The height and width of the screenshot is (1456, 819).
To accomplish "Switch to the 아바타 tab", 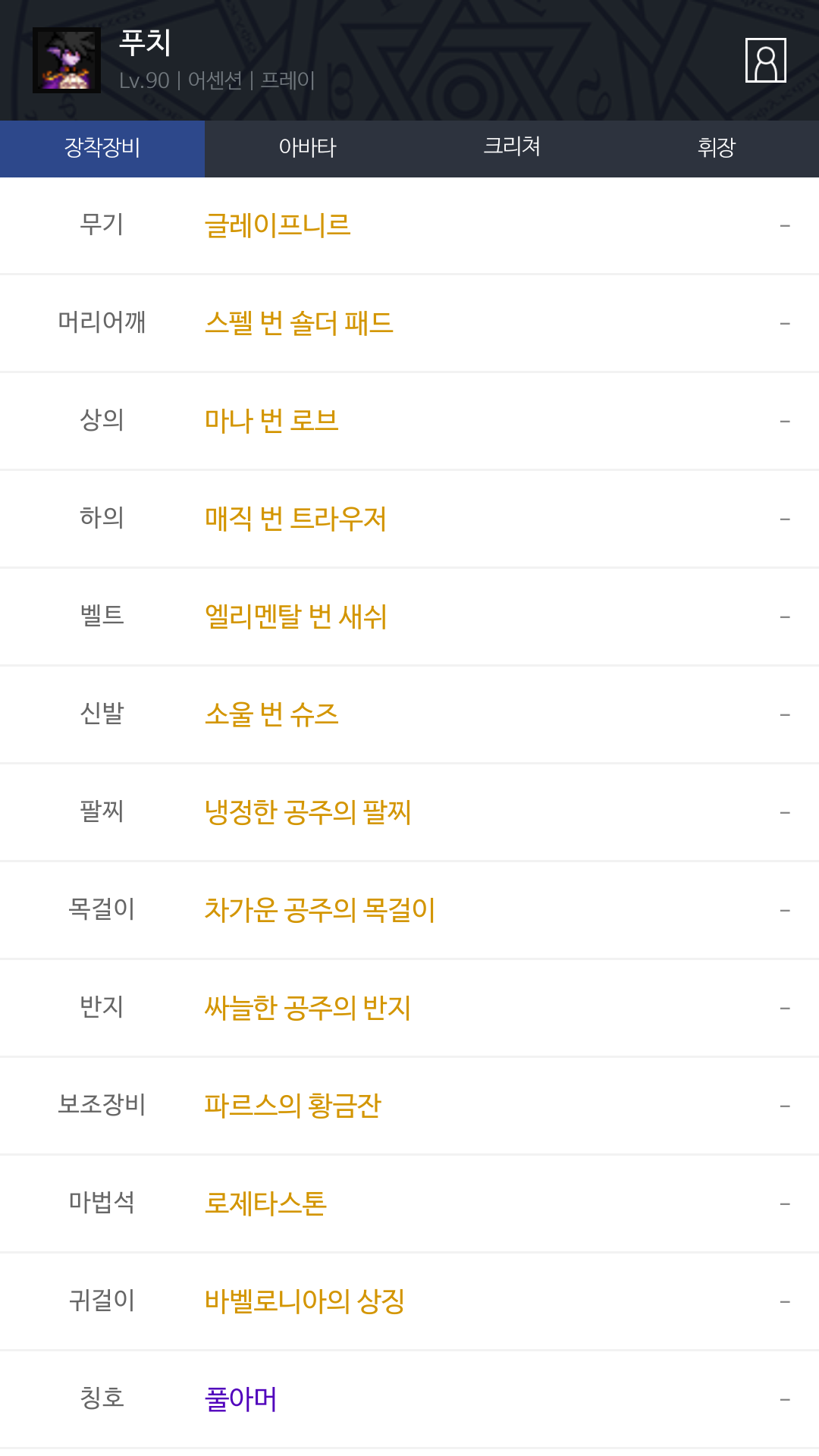I will (307, 149).
